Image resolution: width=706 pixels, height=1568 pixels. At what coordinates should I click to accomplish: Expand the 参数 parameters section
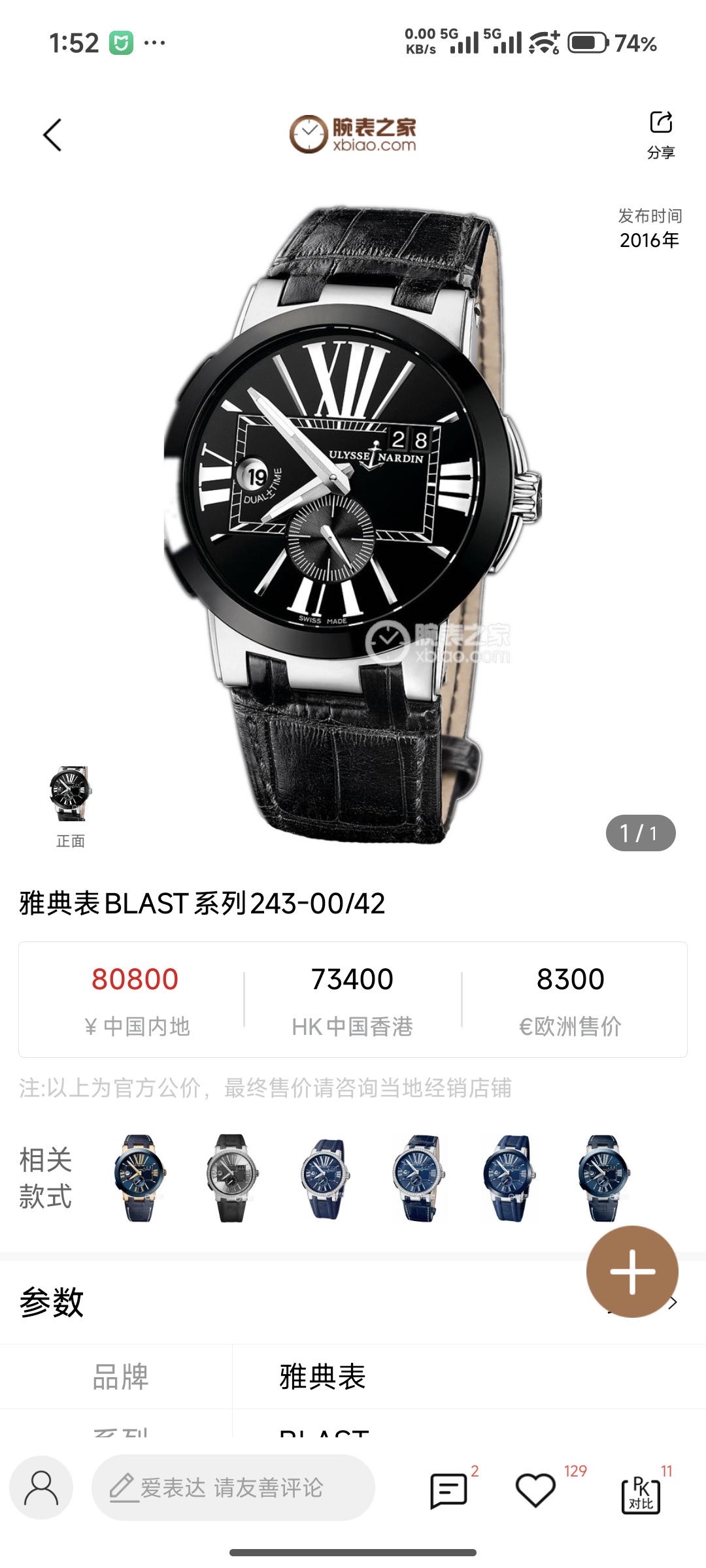(672, 1303)
